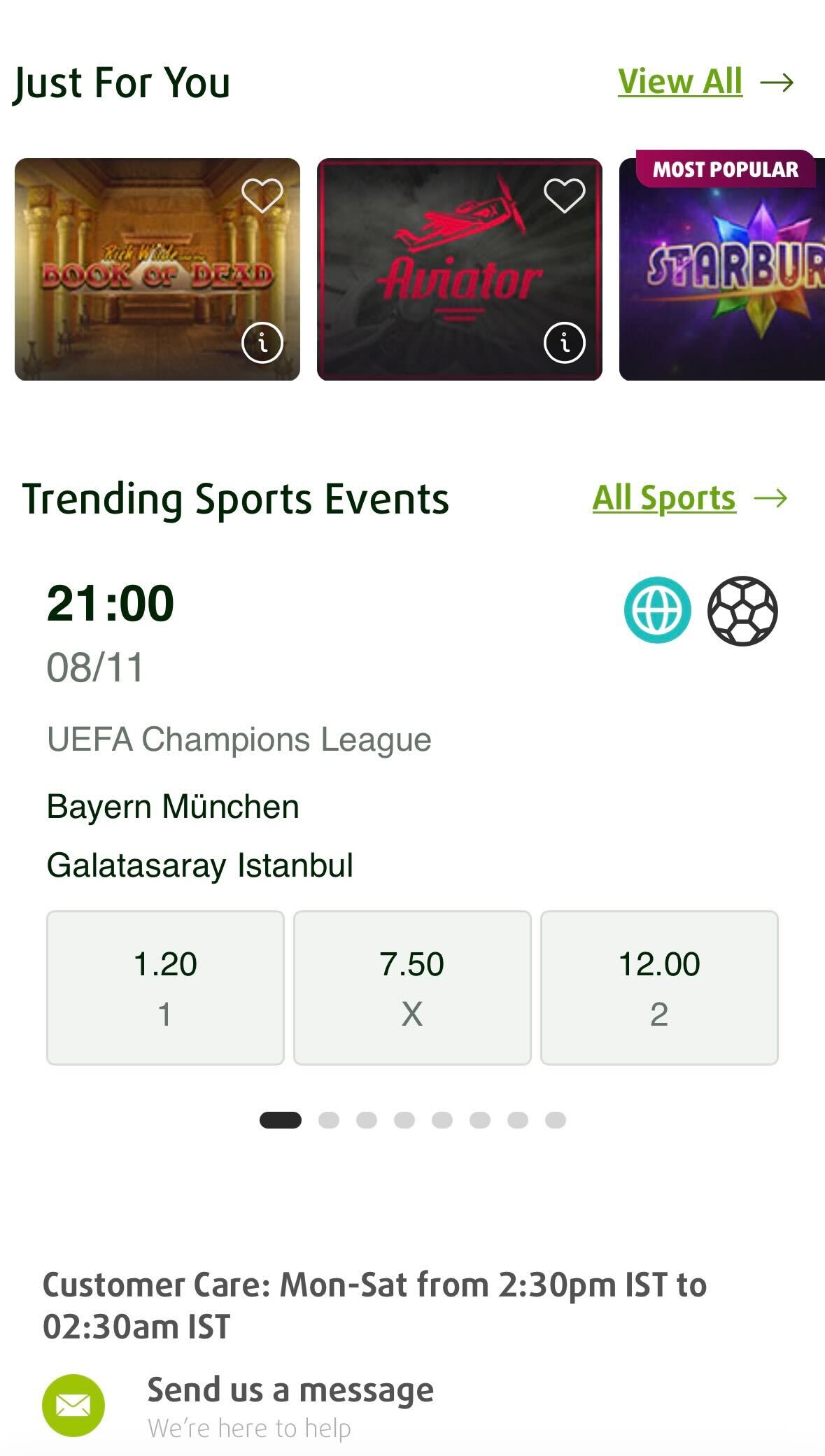825x1456 pixels.
Task: Open View All in Just For You
Action: 705,82
